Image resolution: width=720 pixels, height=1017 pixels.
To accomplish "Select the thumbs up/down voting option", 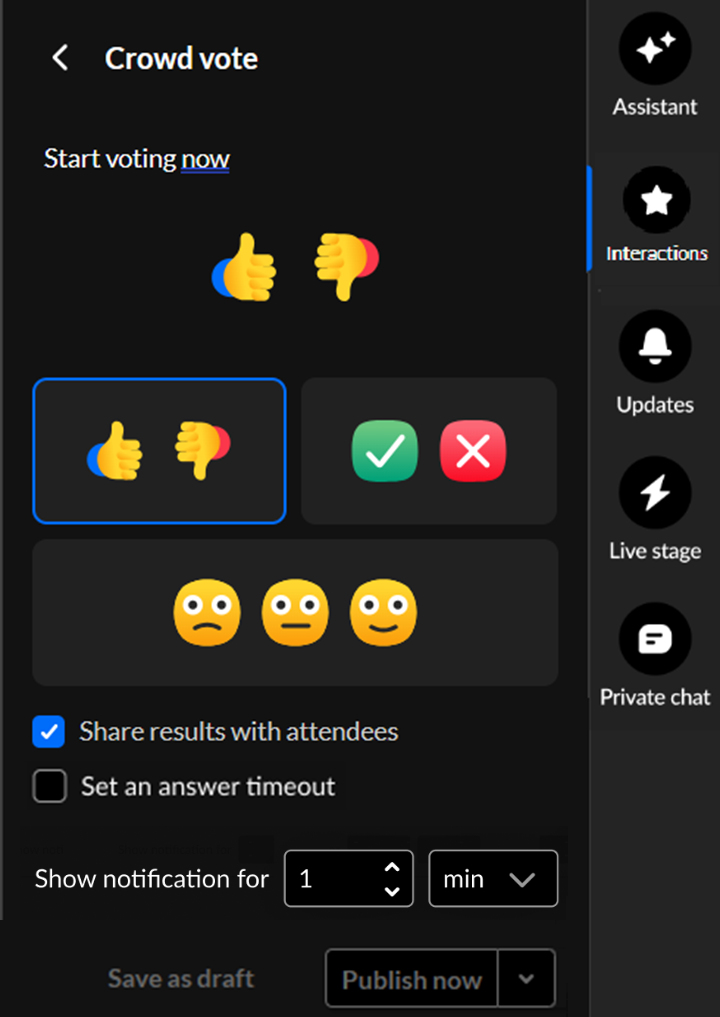I will (159, 451).
